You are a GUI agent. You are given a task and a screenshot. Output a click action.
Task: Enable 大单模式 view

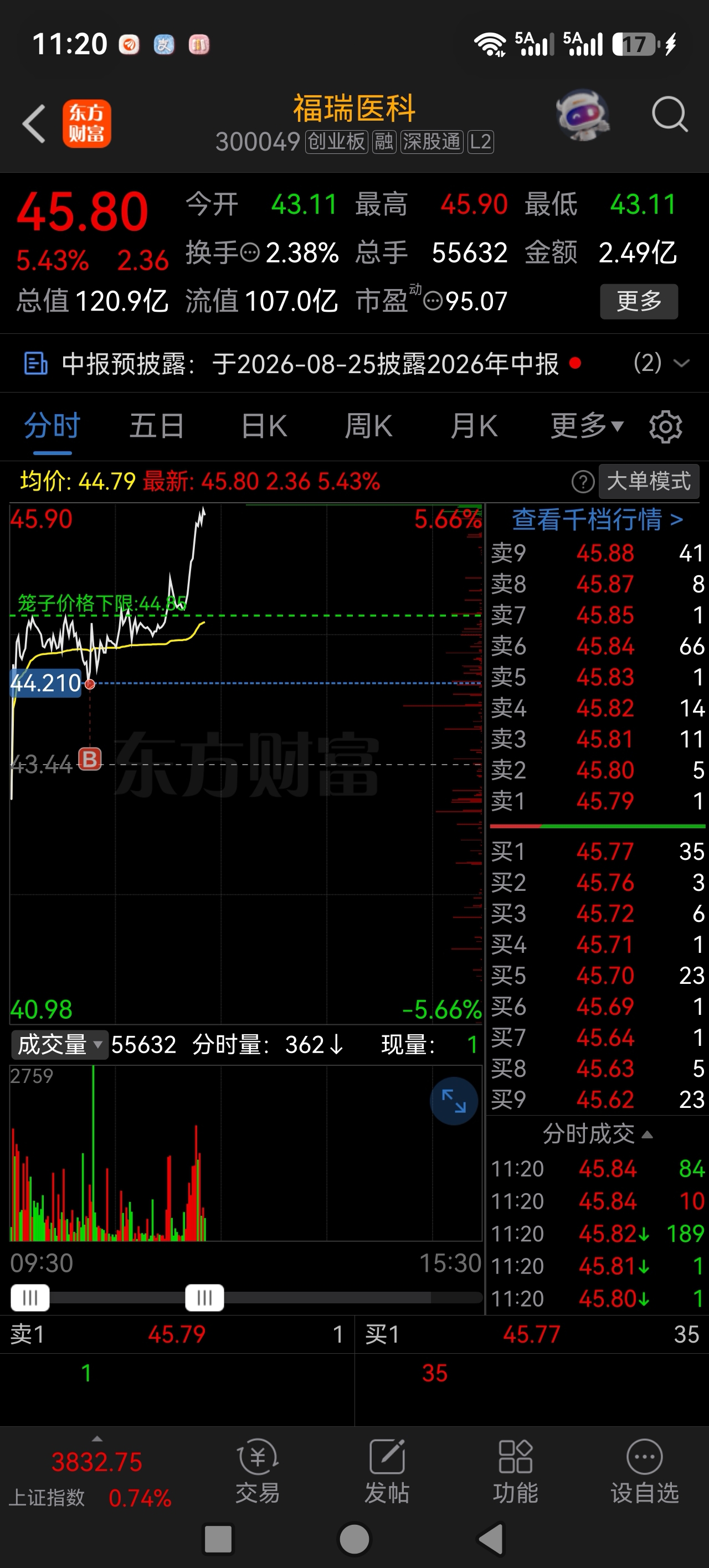(649, 482)
